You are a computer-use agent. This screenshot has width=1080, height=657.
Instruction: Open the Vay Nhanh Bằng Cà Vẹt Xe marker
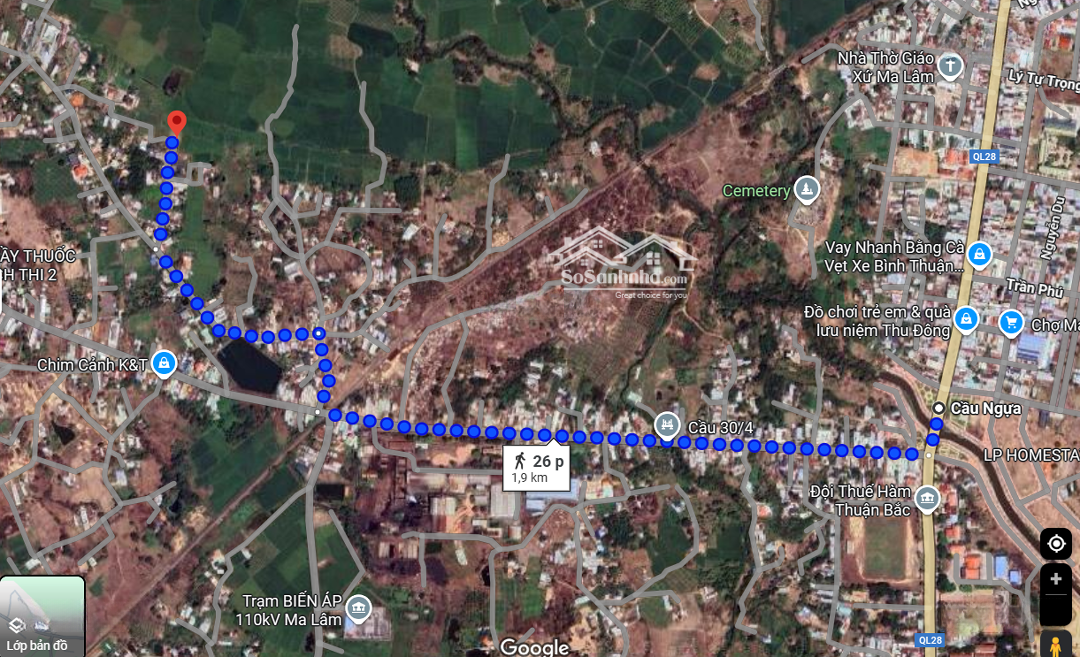click(979, 254)
